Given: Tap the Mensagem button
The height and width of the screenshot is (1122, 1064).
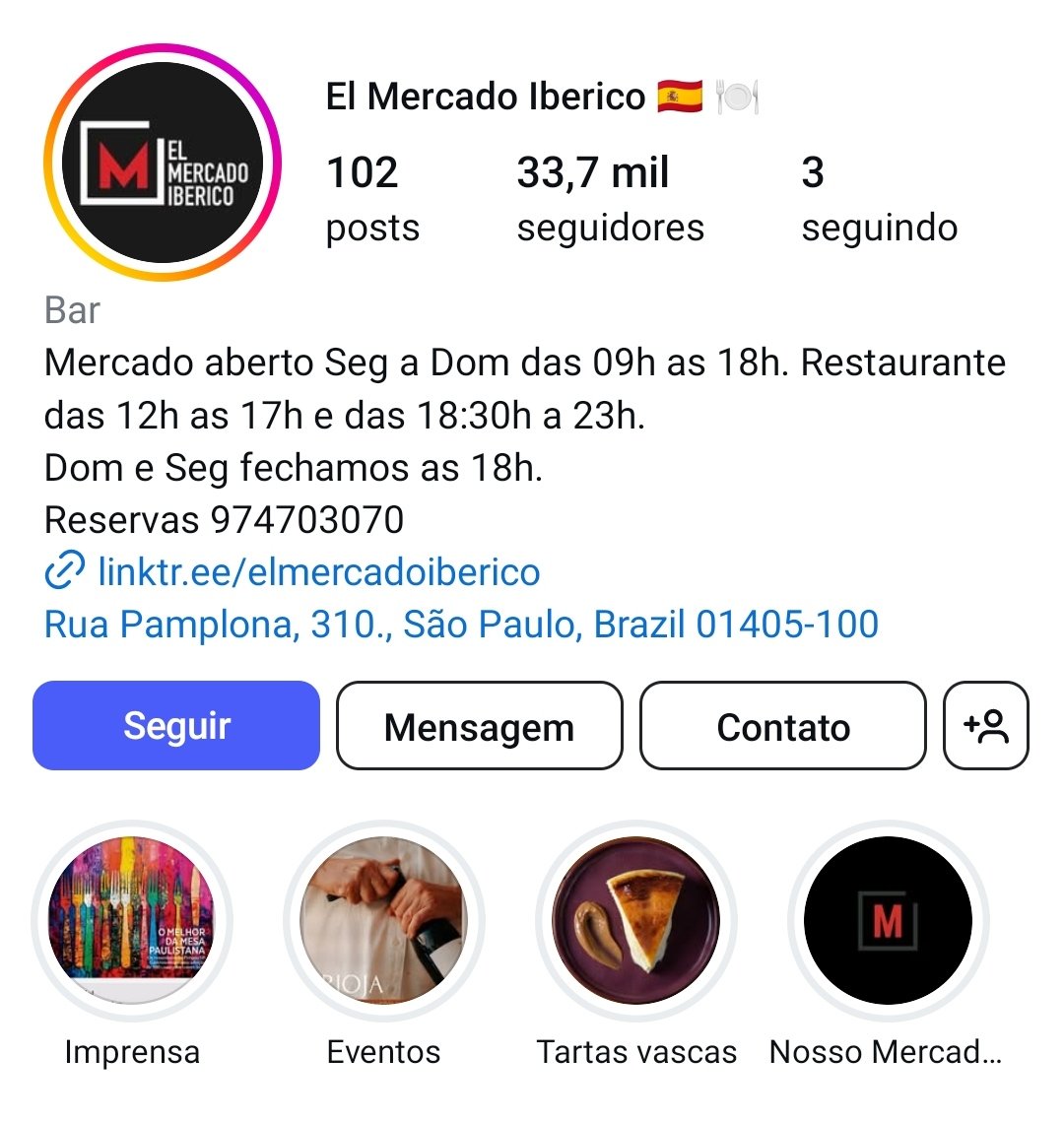Looking at the screenshot, I should [x=479, y=726].
